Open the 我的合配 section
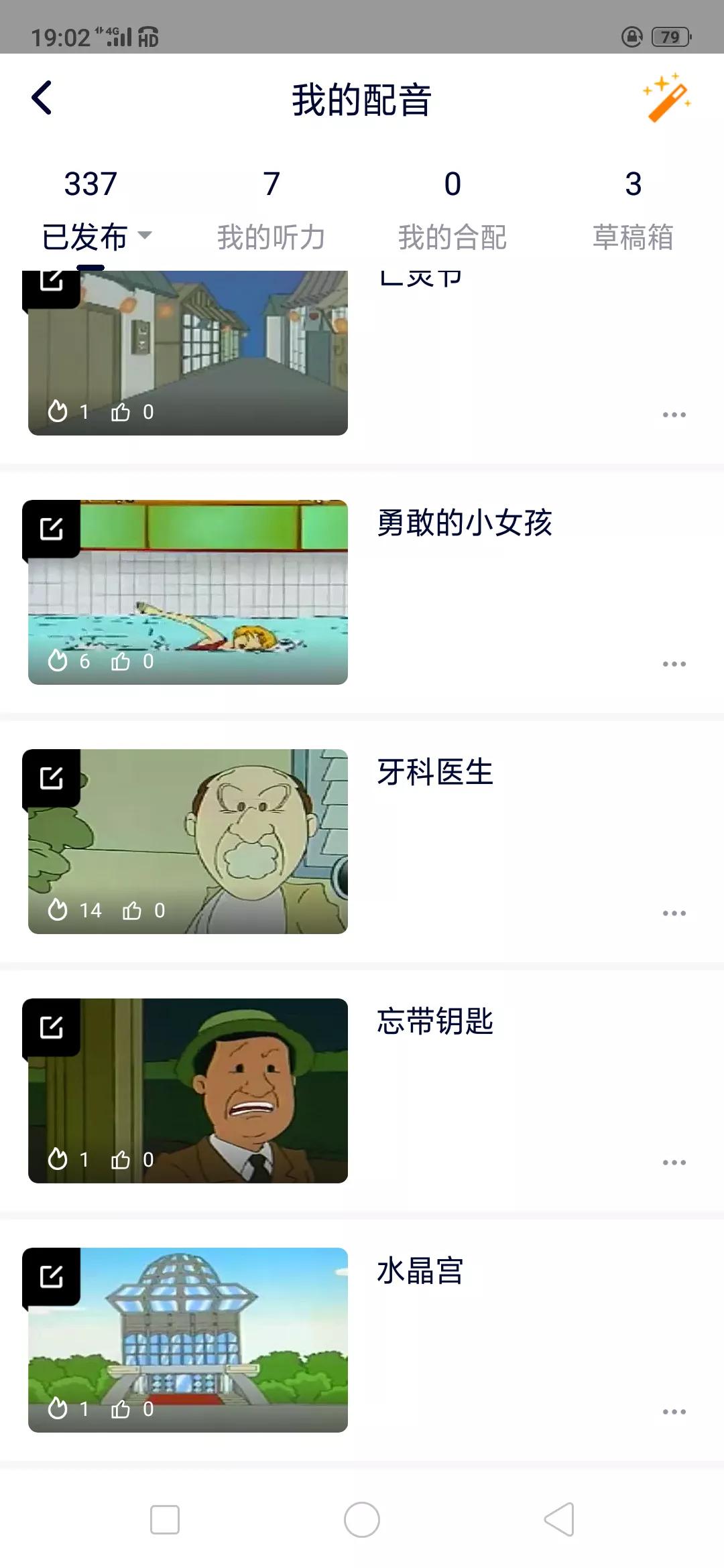Image resolution: width=724 pixels, height=1568 pixels. pyautogui.click(x=452, y=235)
